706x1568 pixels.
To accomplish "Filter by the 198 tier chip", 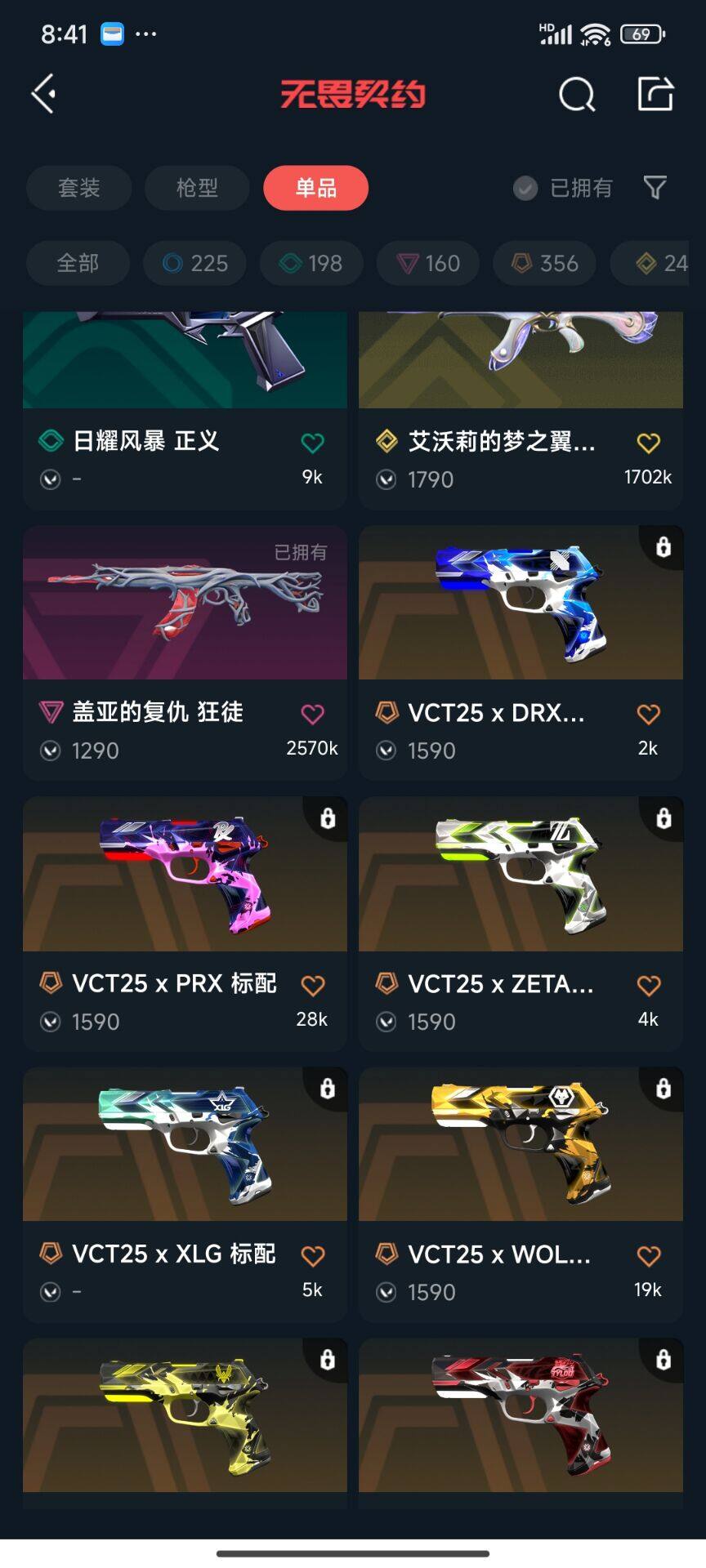I will coord(311,263).
